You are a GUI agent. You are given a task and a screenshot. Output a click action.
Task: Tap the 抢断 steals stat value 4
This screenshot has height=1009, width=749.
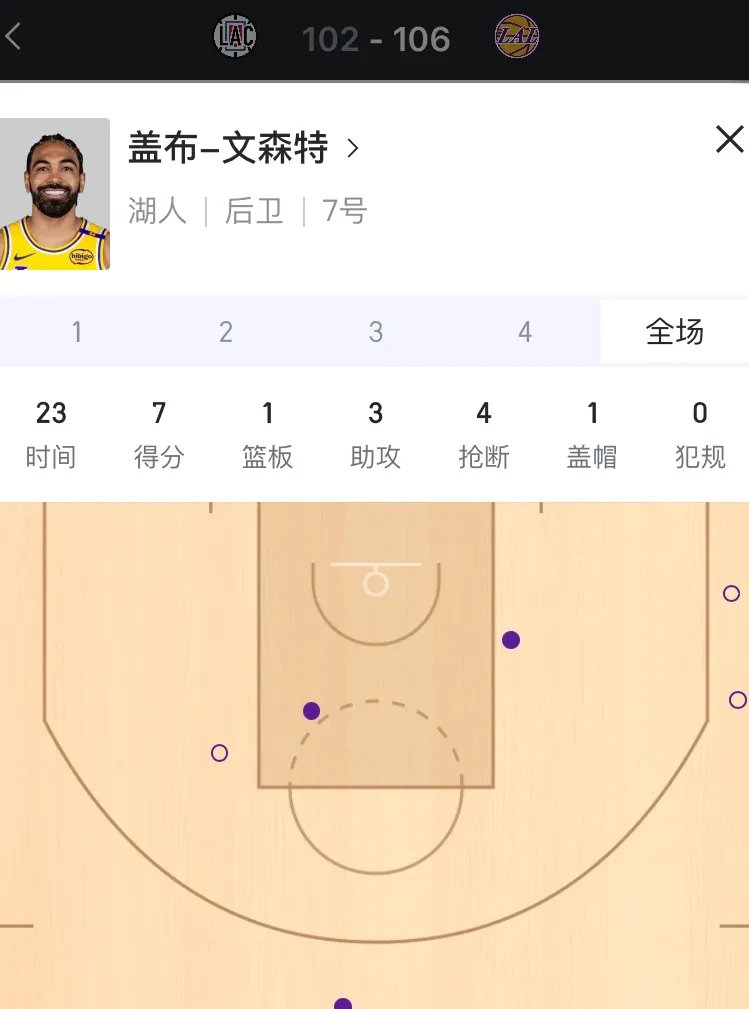pos(483,412)
